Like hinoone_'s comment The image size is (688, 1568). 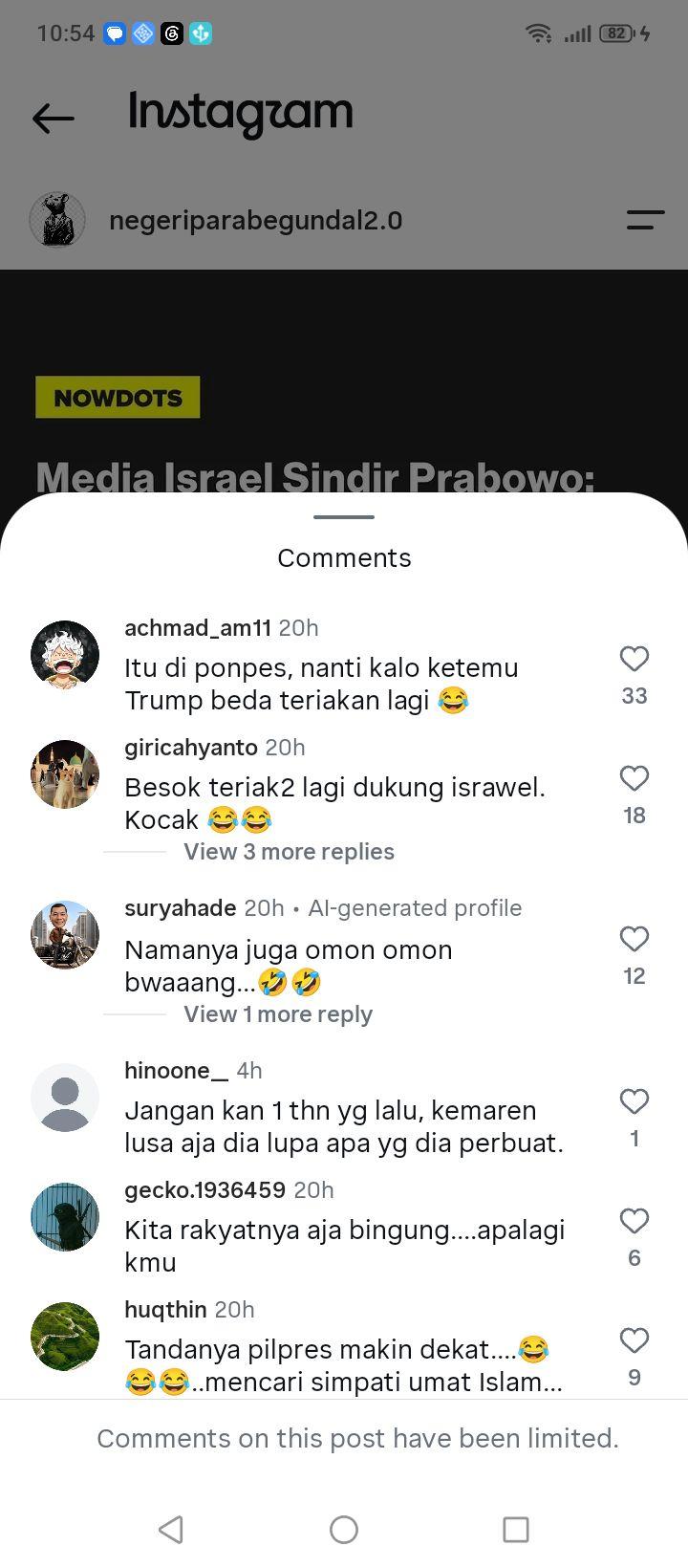(x=634, y=1101)
